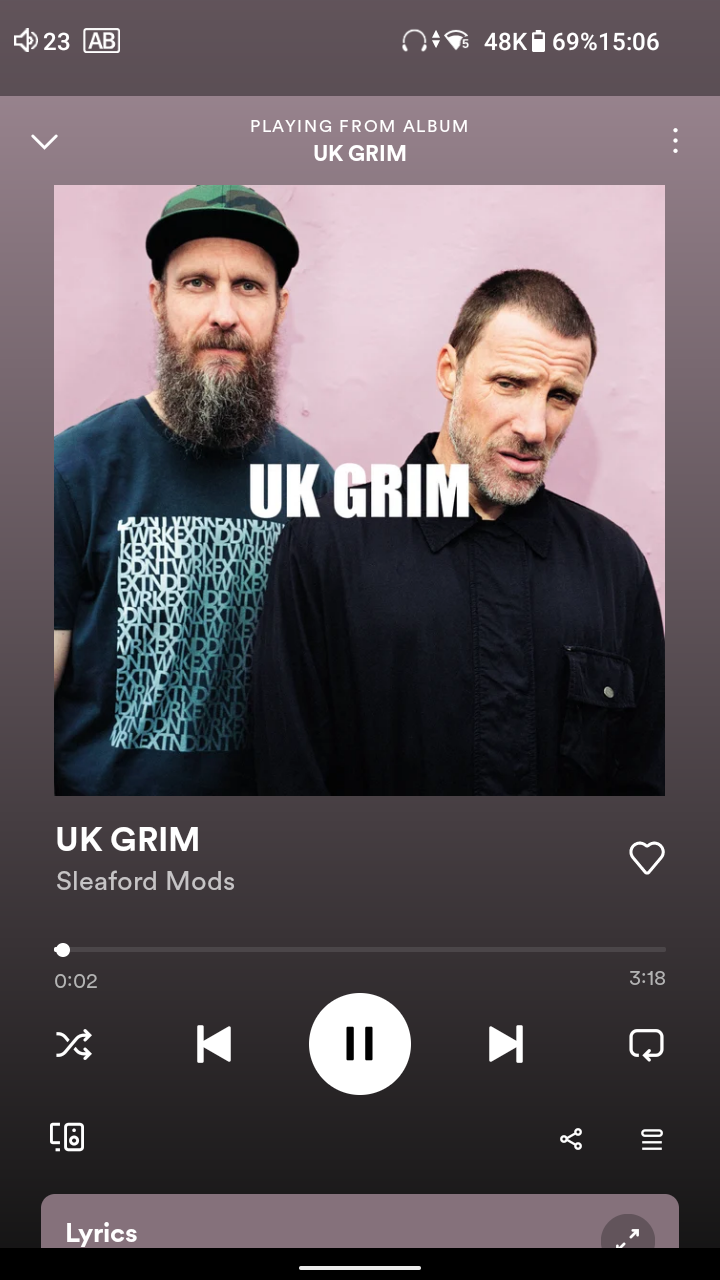The height and width of the screenshot is (1280, 720).
Task: Like UK GRIM with the heart
Action: [646, 858]
